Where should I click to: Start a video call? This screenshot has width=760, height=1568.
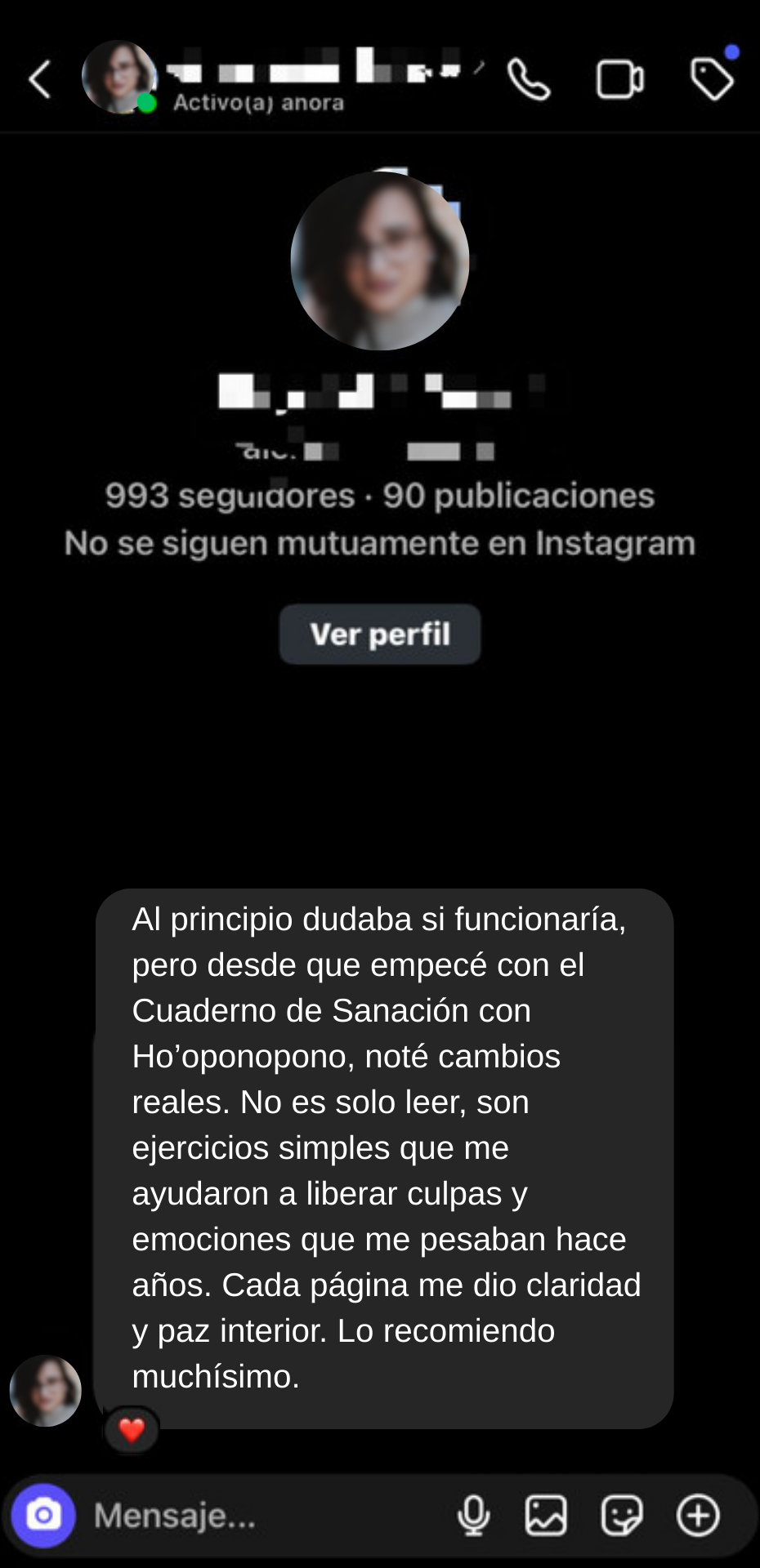(619, 79)
